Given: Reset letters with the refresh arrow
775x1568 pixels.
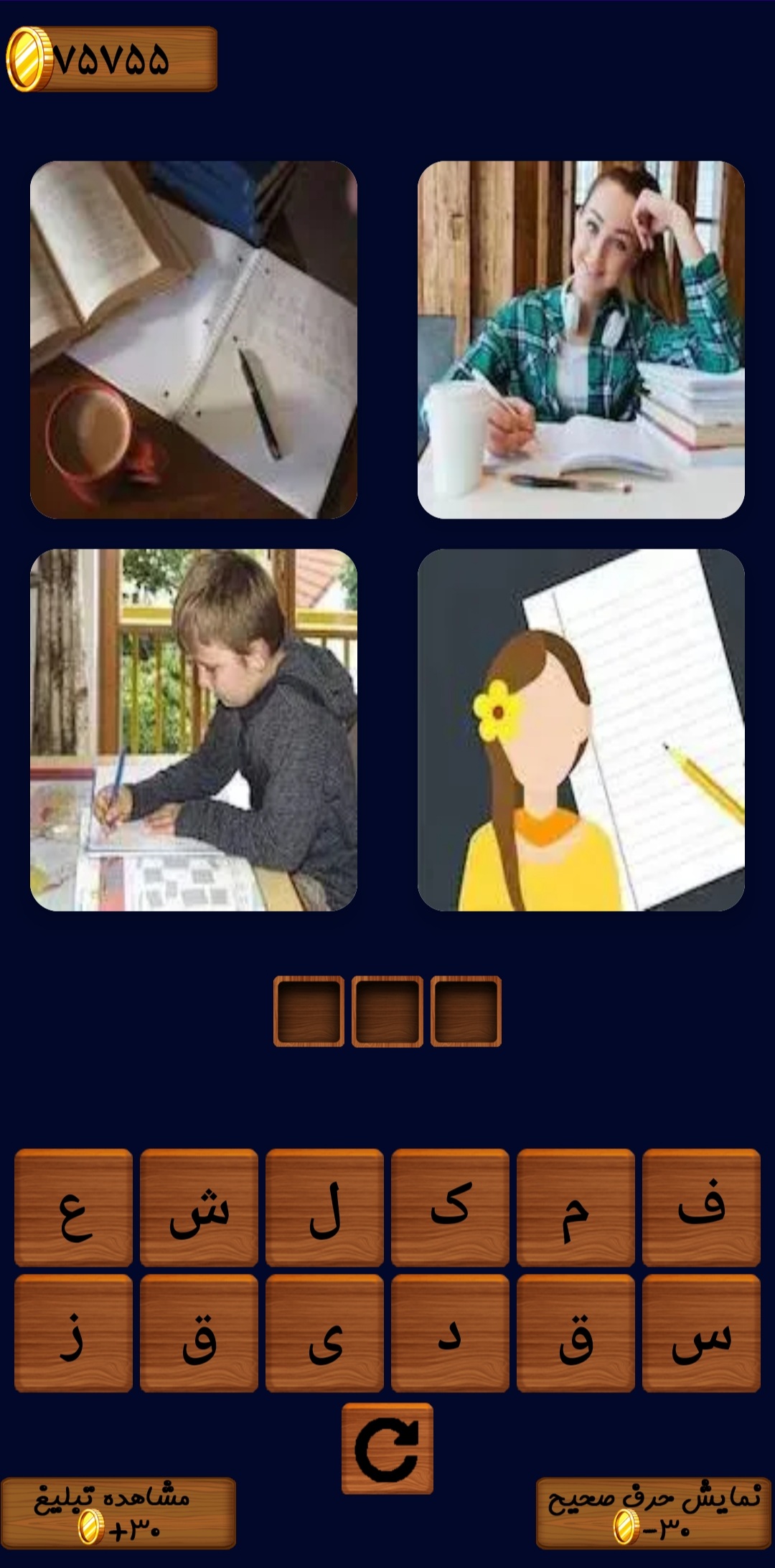Looking at the screenshot, I should coord(387,1449).
